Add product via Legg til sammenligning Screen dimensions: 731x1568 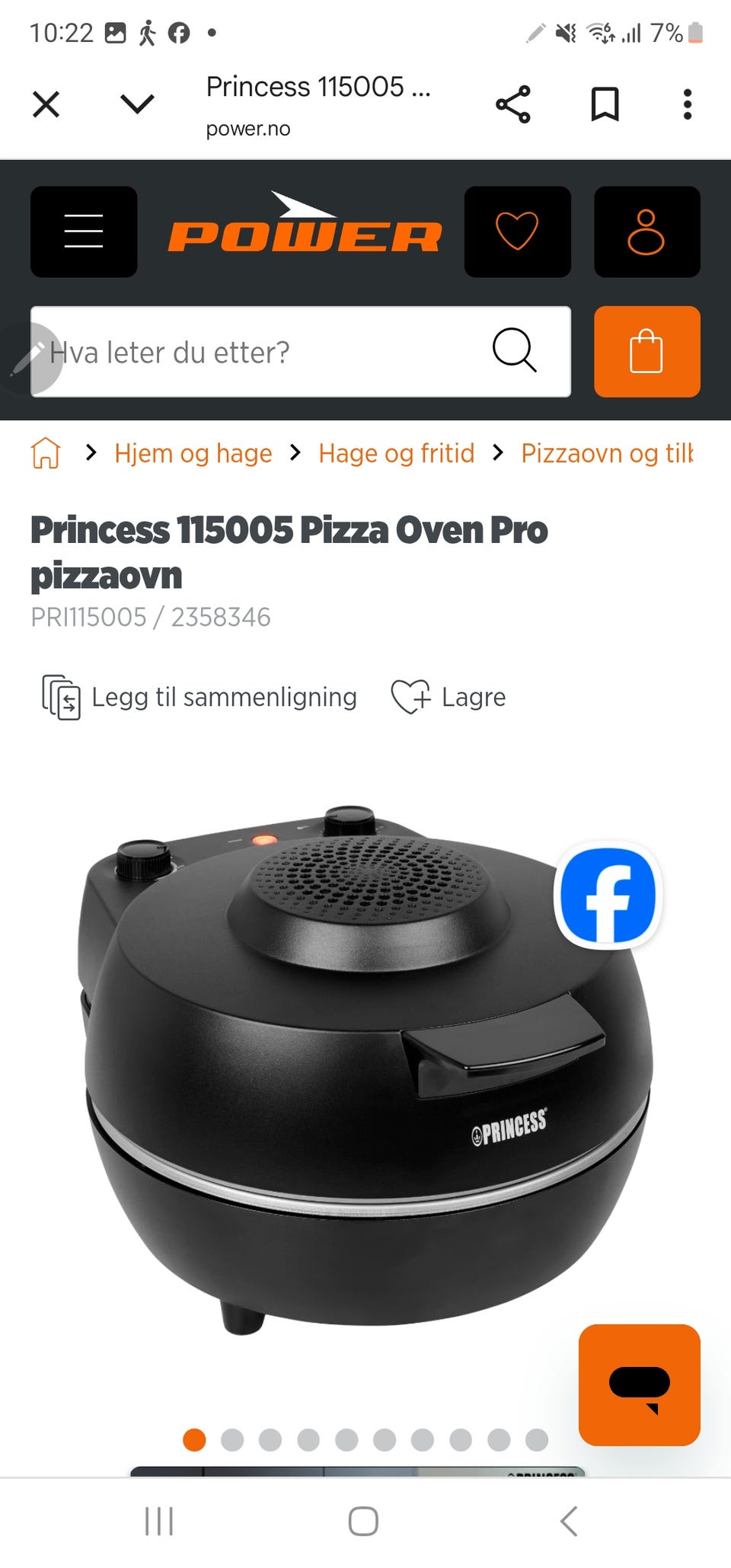coord(200,697)
